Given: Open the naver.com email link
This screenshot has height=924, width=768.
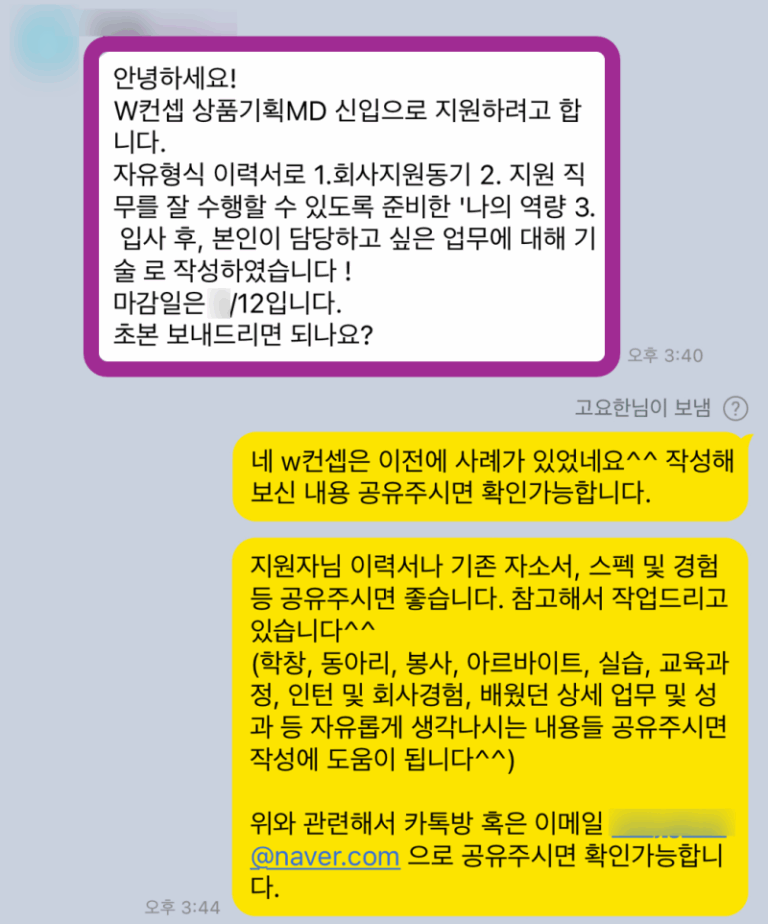Looking at the screenshot, I should click(325, 857).
